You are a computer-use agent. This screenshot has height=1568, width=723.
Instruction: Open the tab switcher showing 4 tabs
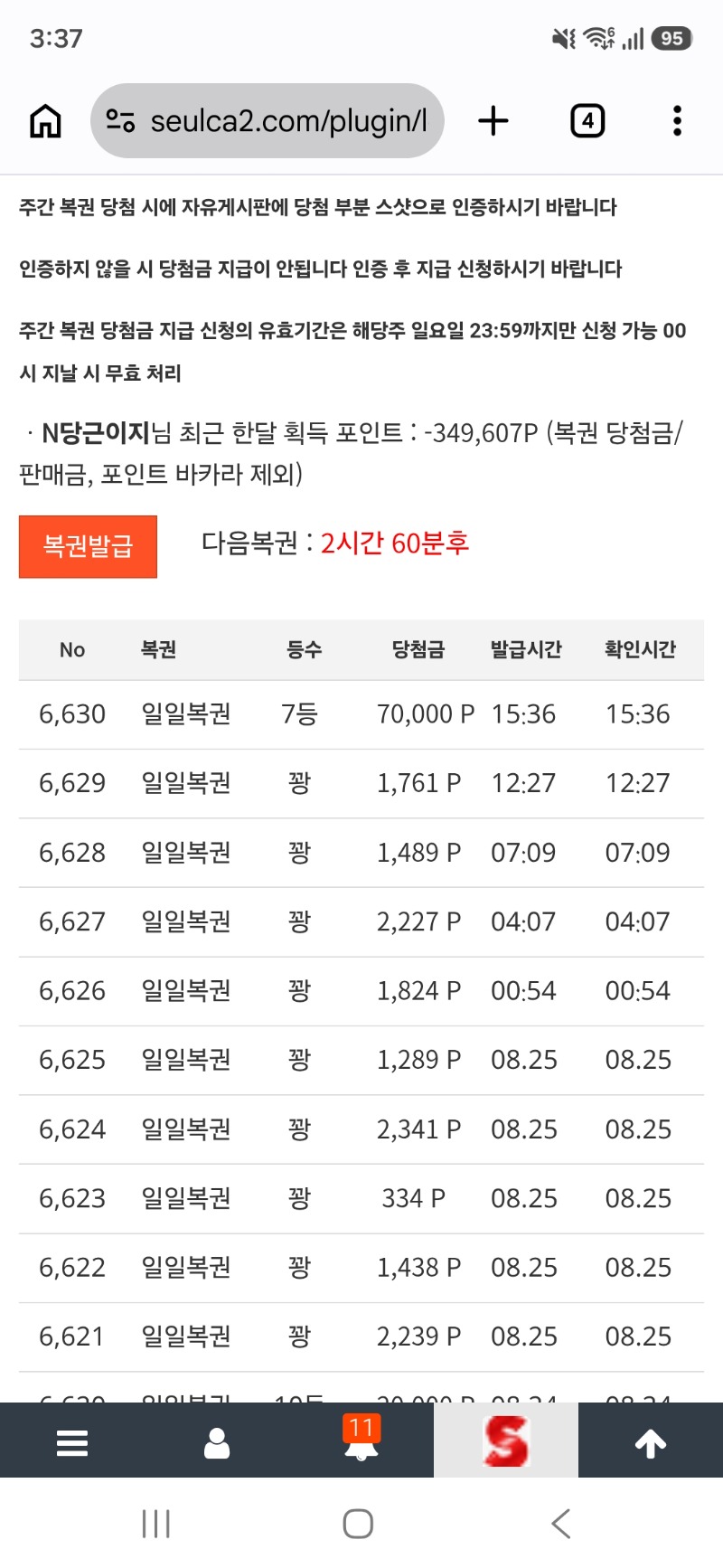[587, 120]
